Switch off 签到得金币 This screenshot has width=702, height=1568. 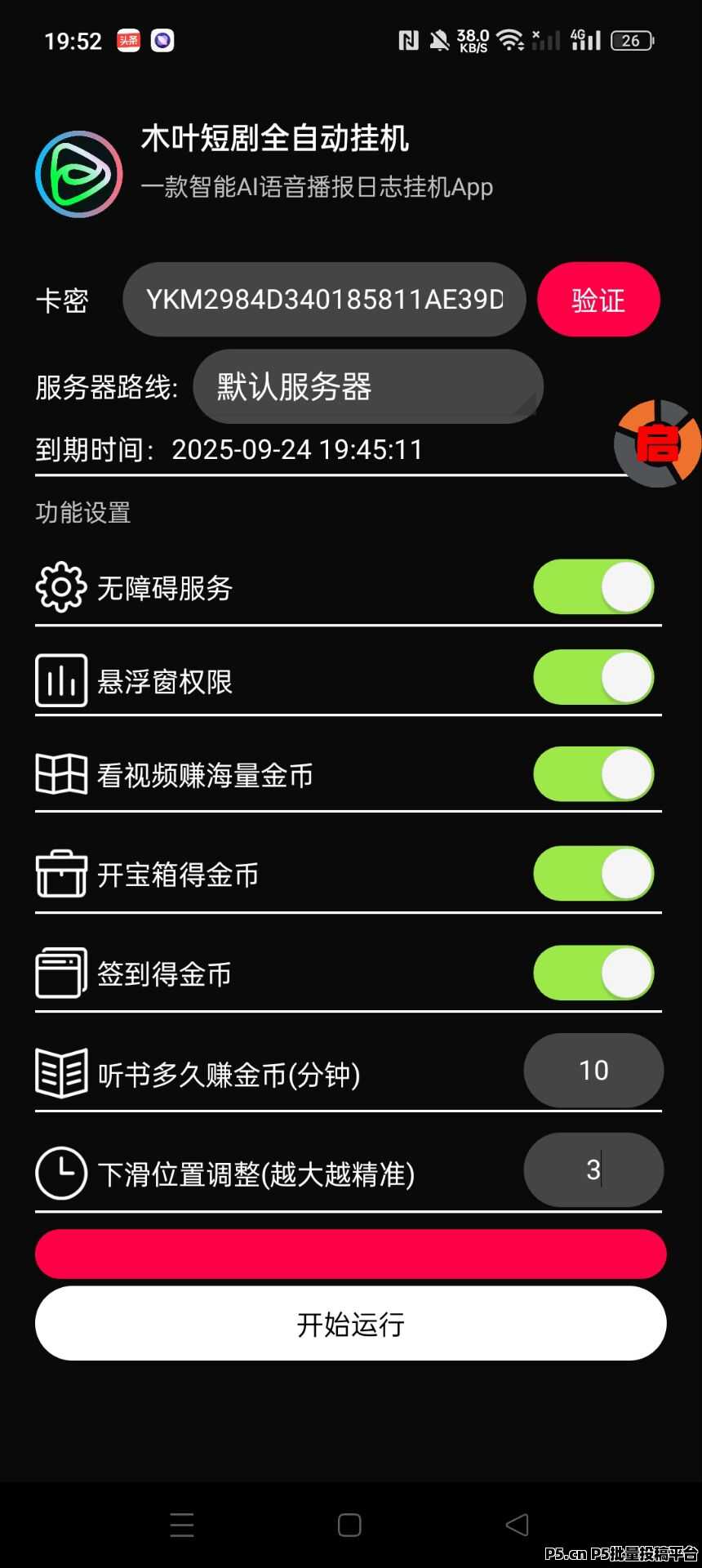[x=593, y=973]
